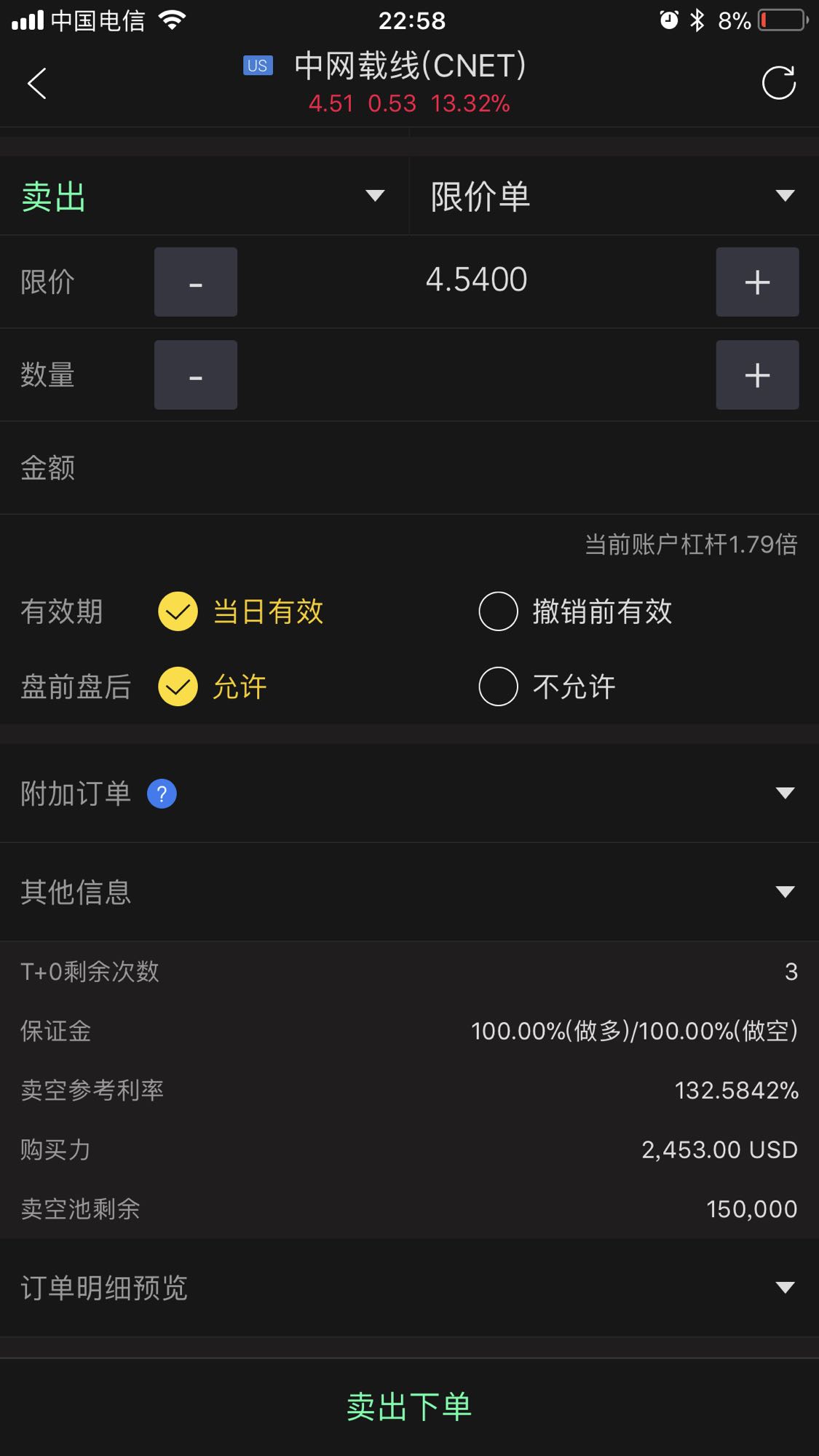Go back using the top-left arrow
The height and width of the screenshot is (1456, 819).
(x=37, y=83)
